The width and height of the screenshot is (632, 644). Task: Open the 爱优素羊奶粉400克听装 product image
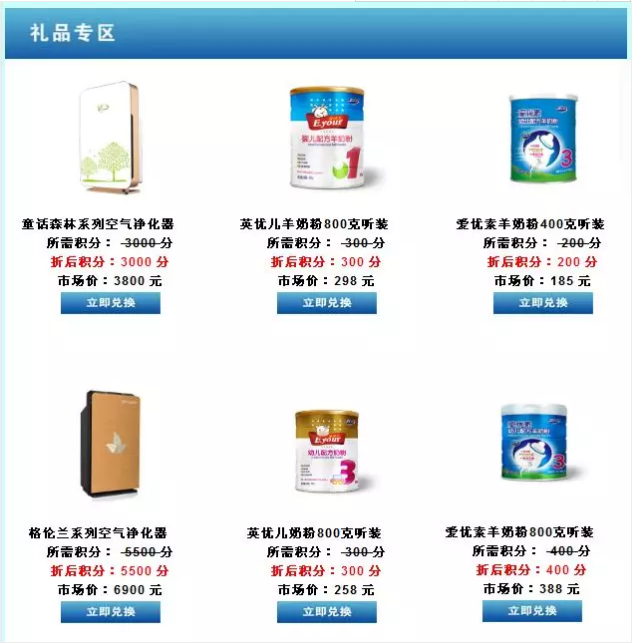click(x=543, y=140)
